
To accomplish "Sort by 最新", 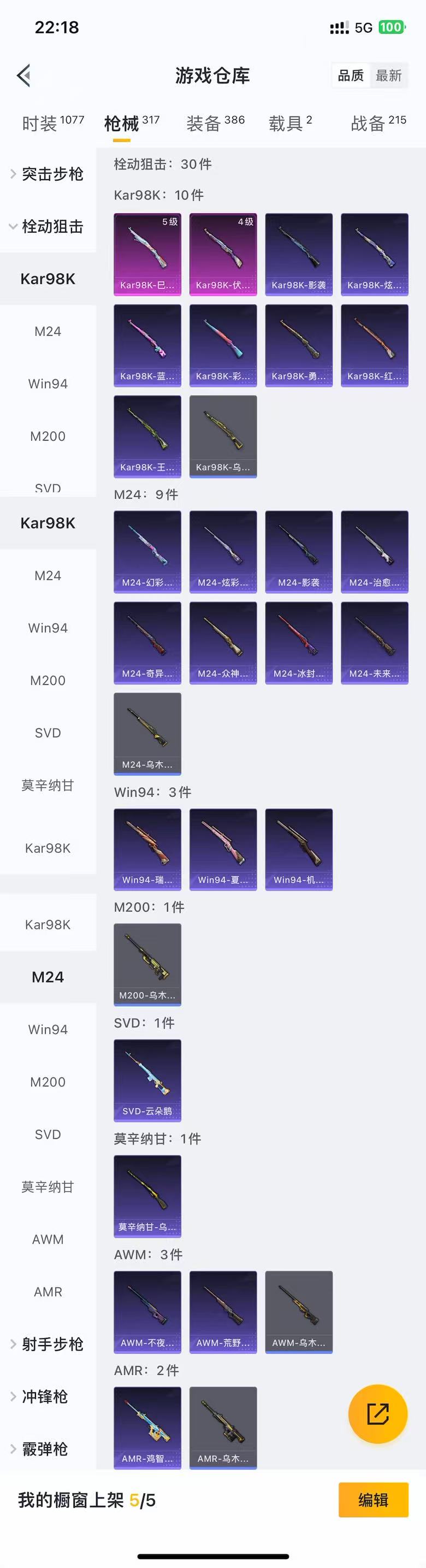I will [388, 75].
